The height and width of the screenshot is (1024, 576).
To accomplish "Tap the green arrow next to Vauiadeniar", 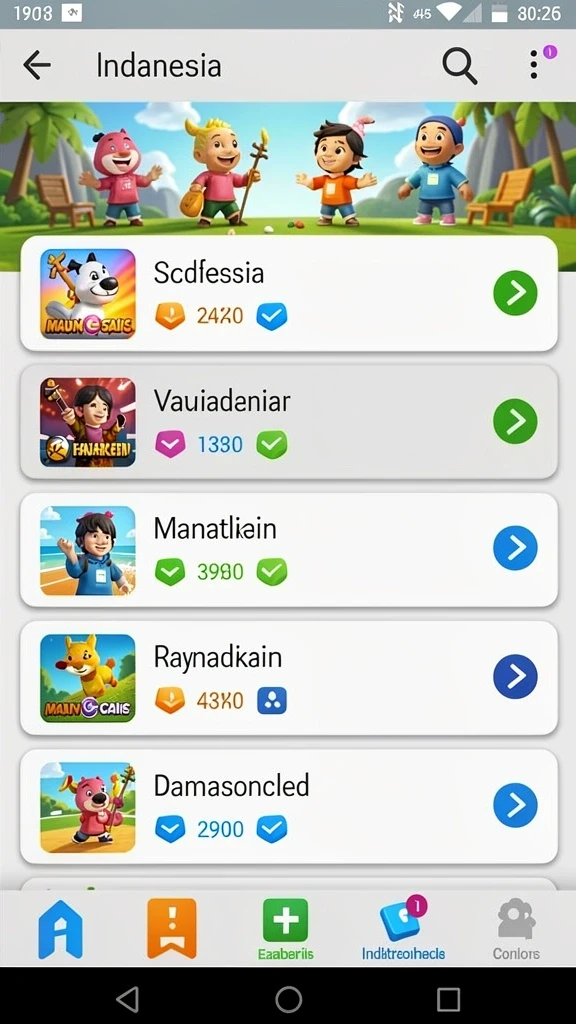I will pyautogui.click(x=515, y=421).
